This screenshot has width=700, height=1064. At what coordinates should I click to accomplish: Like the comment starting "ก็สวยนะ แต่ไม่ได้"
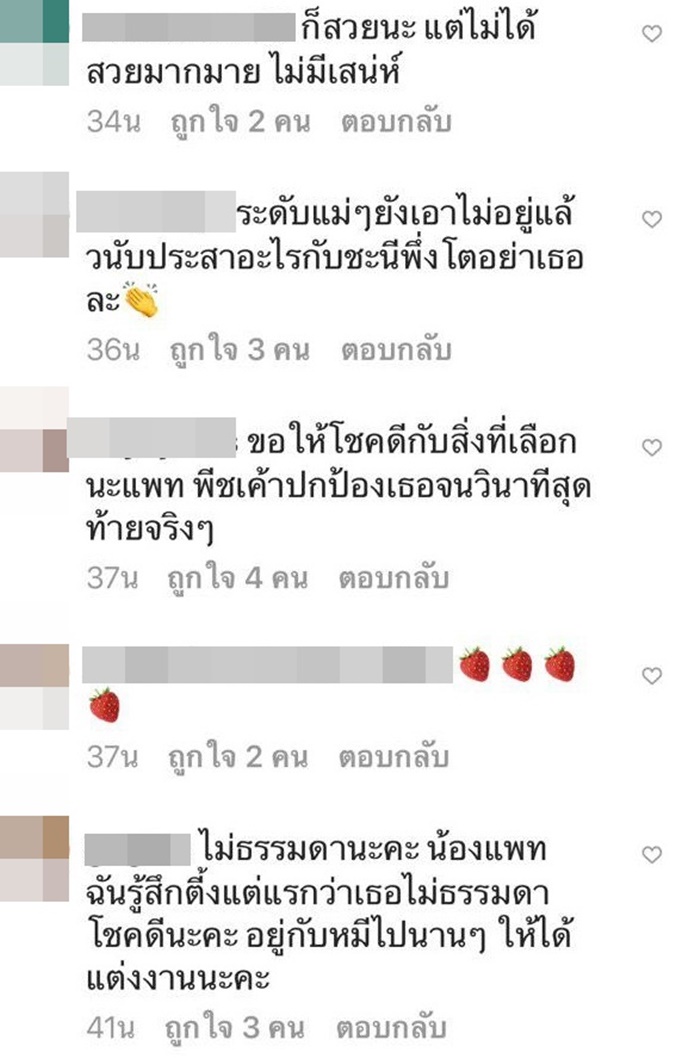651,34
